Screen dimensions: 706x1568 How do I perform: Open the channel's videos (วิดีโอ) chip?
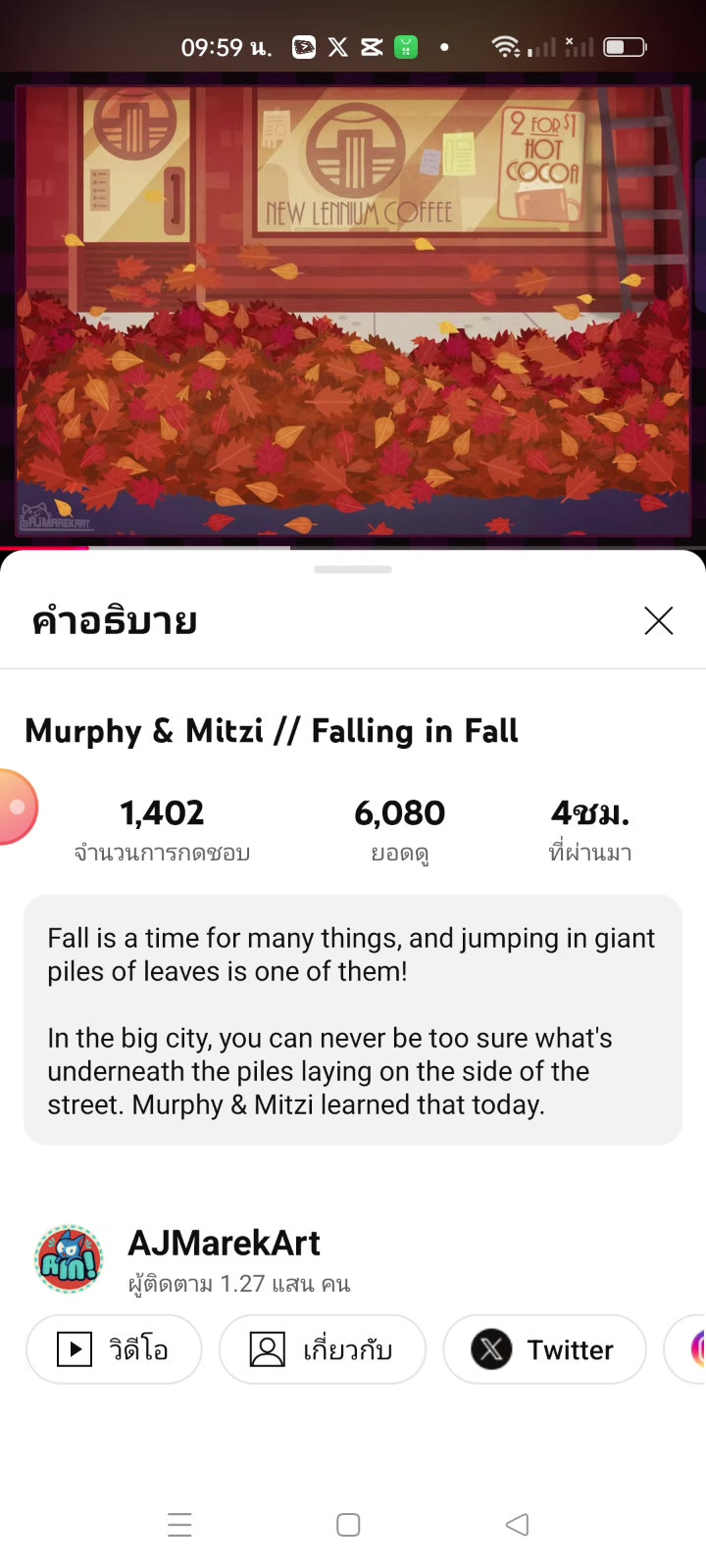[x=114, y=1349]
